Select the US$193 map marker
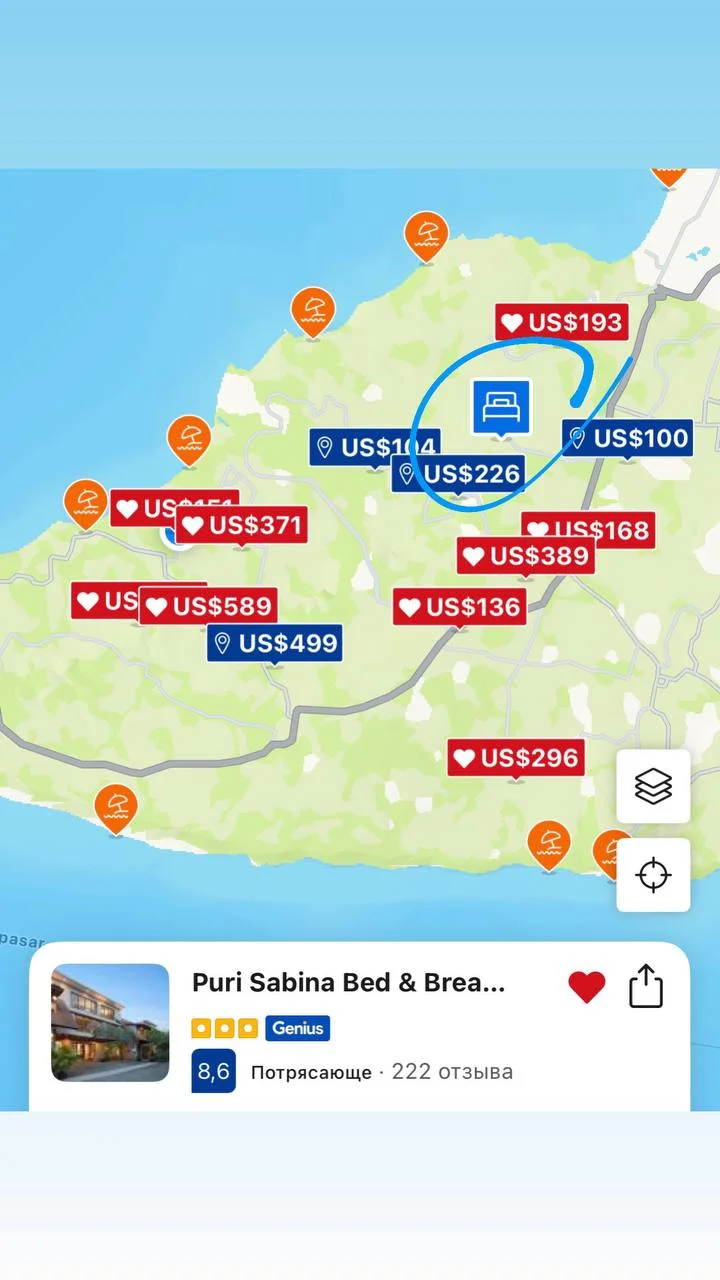The image size is (720, 1280). 562,323
